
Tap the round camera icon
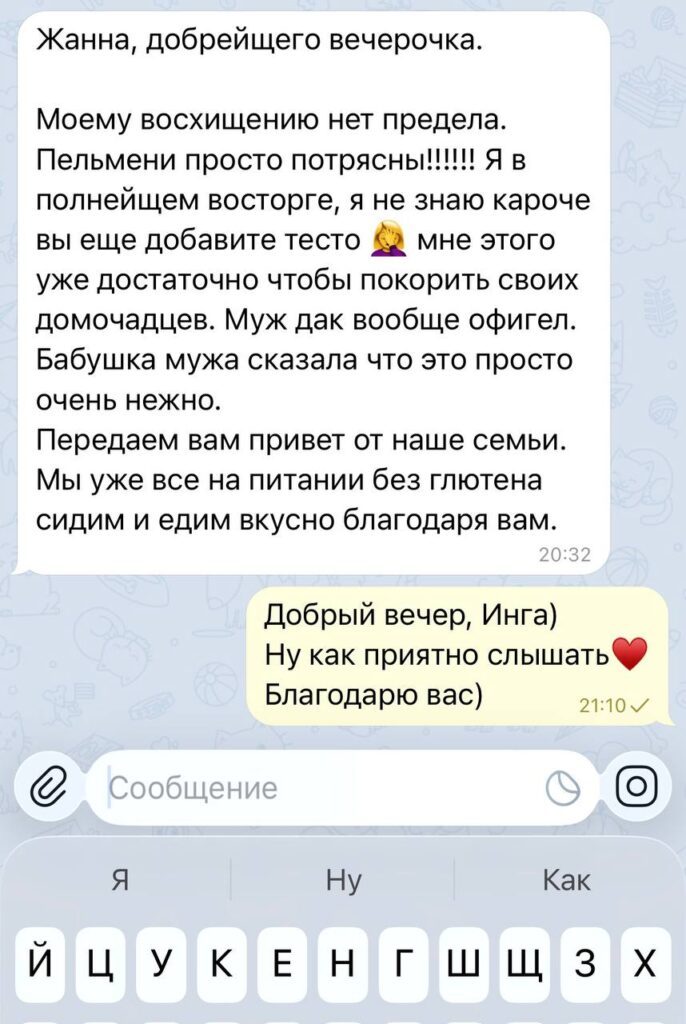click(x=634, y=787)
